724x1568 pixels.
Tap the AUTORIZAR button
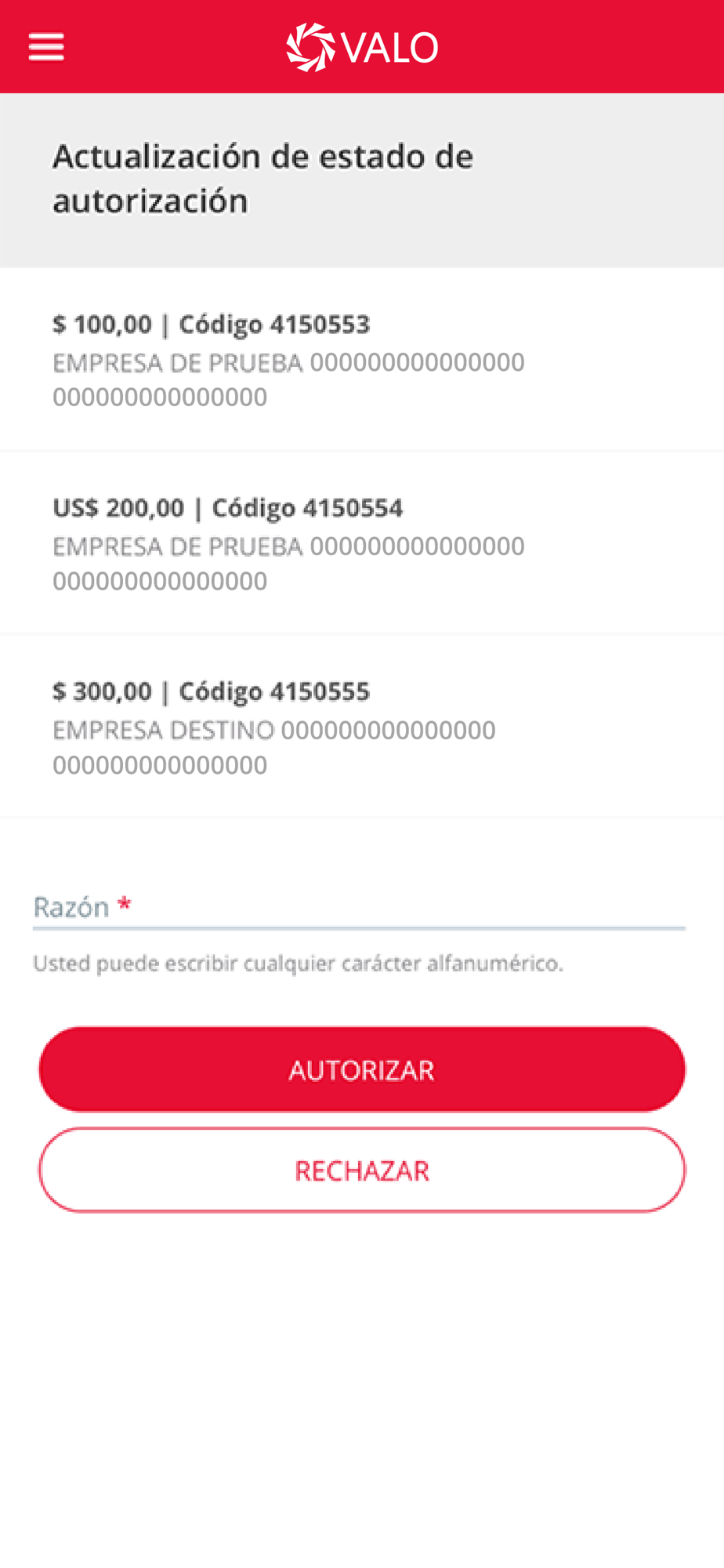[362, 1069]
